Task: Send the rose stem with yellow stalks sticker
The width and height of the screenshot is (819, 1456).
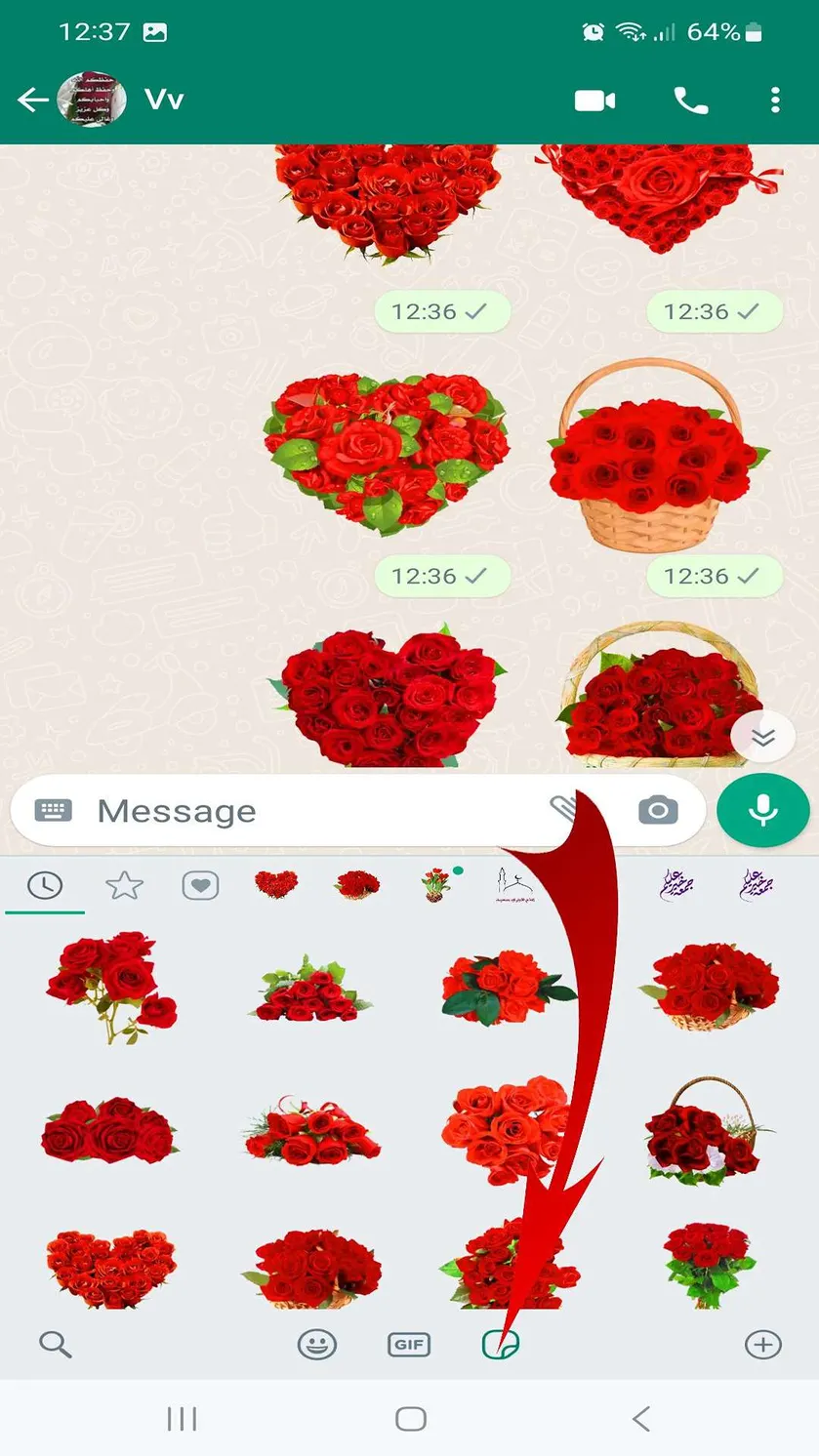Action: [111, 987]
